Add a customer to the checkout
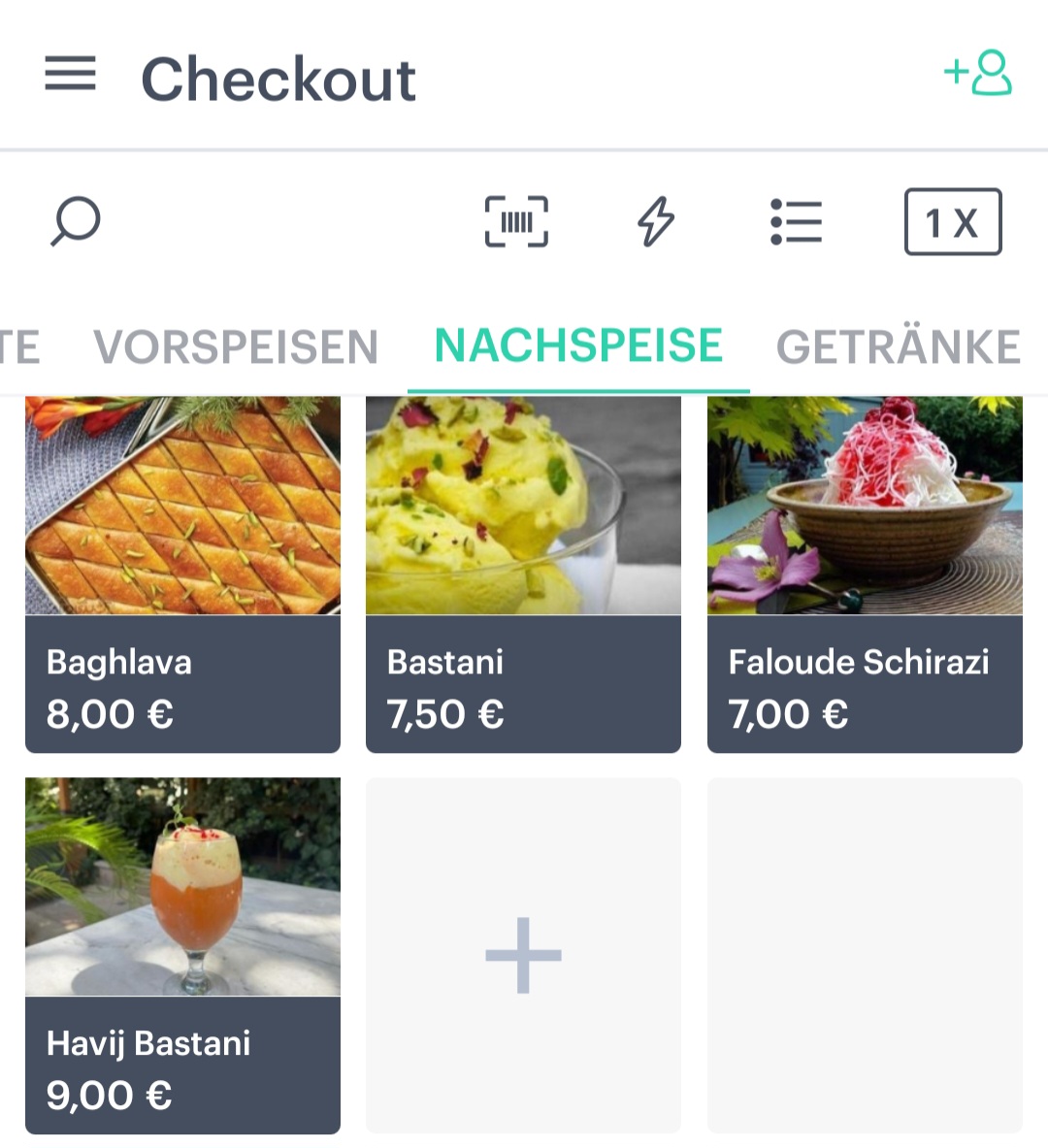 click(978, 74)
